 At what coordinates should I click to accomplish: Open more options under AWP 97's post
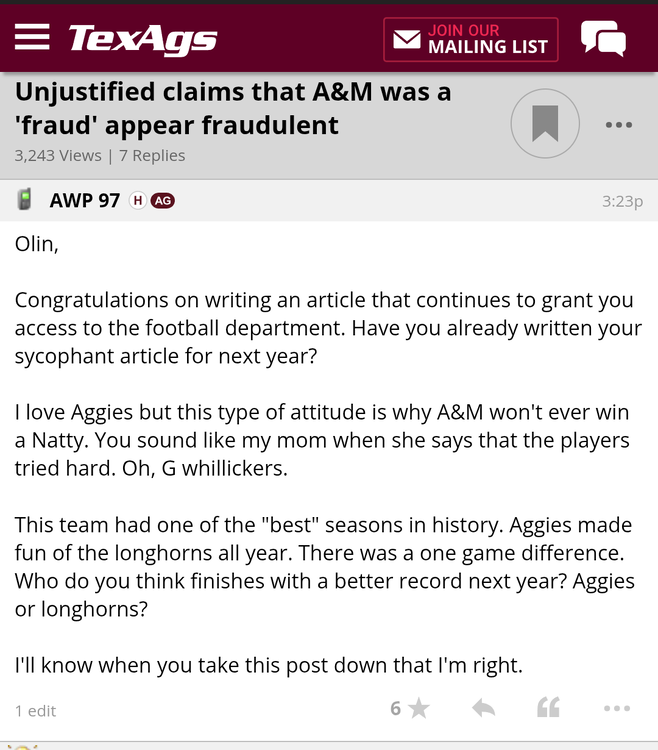pyautogui.click(x=617, y=709)
